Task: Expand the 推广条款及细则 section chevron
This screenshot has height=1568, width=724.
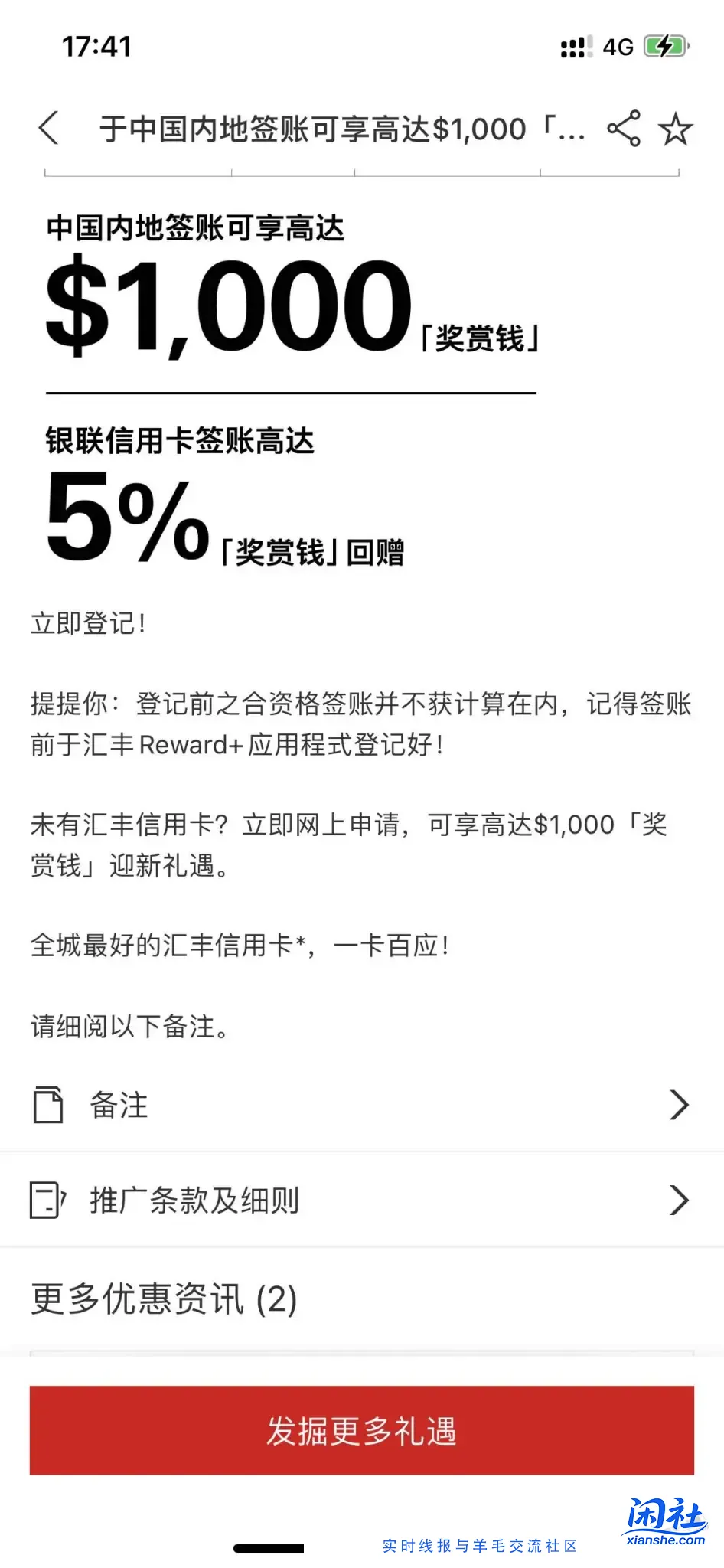Action: point(680,1200)
